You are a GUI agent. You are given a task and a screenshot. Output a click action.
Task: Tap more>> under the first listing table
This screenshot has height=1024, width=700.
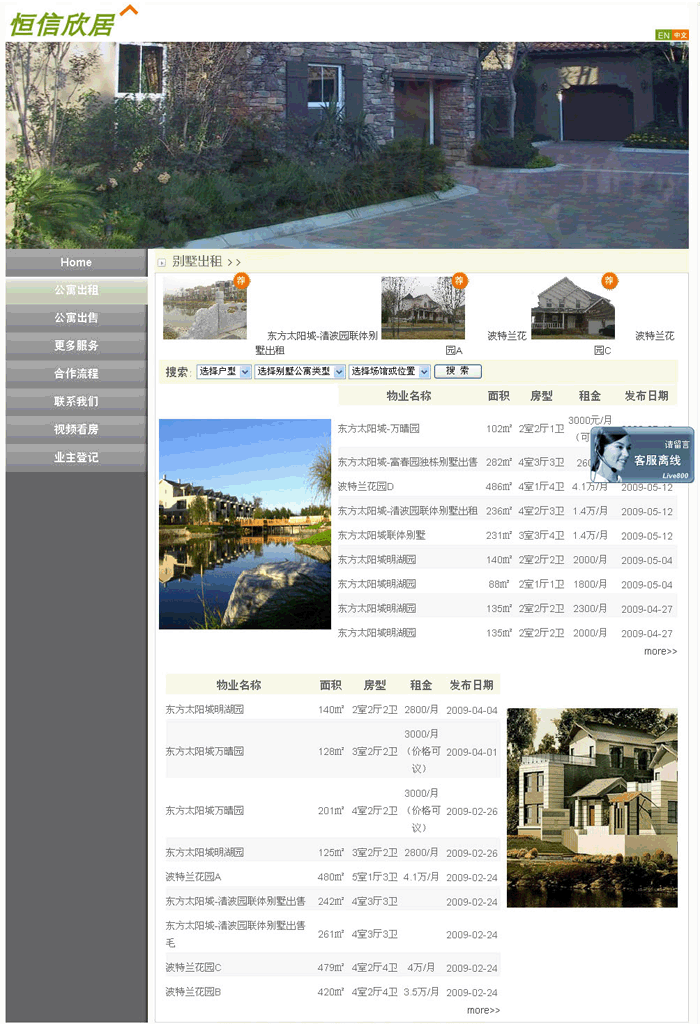click(x=660, y=651)
